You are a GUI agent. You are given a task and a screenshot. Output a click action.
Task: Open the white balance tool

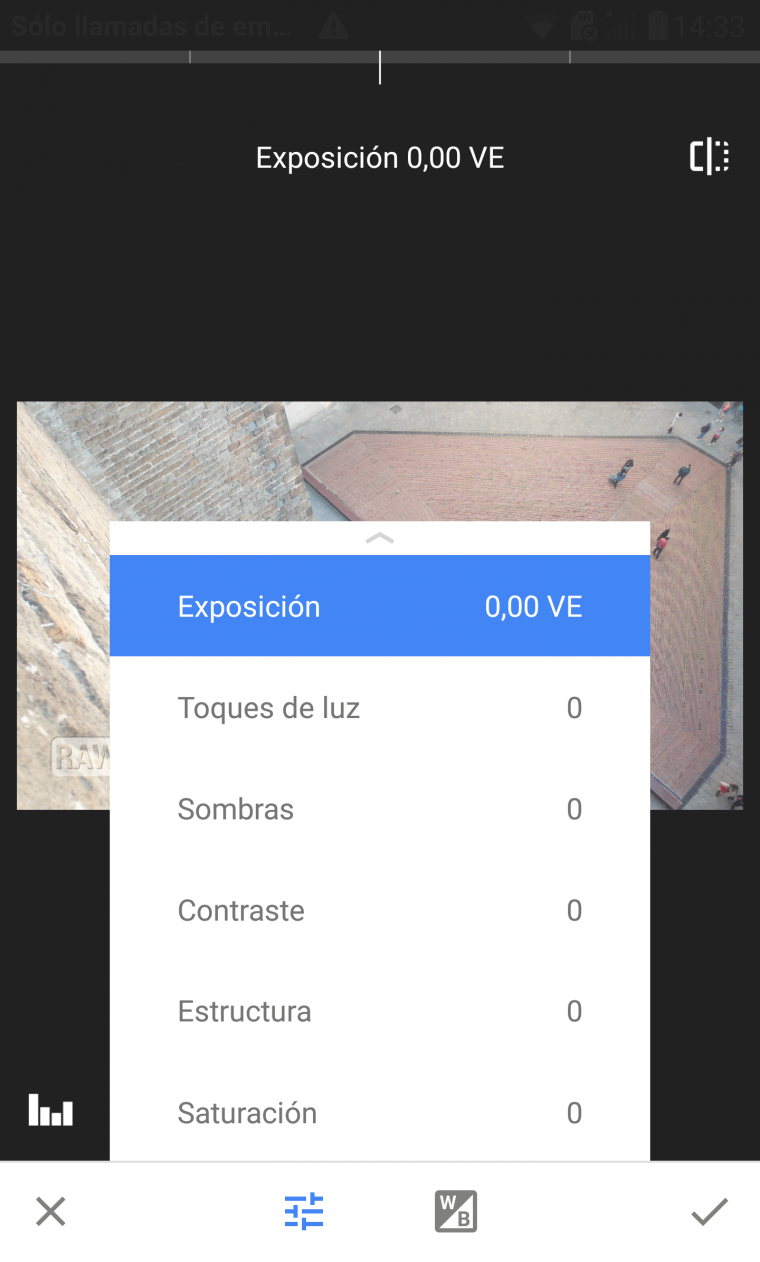(x=456, y=1212)
